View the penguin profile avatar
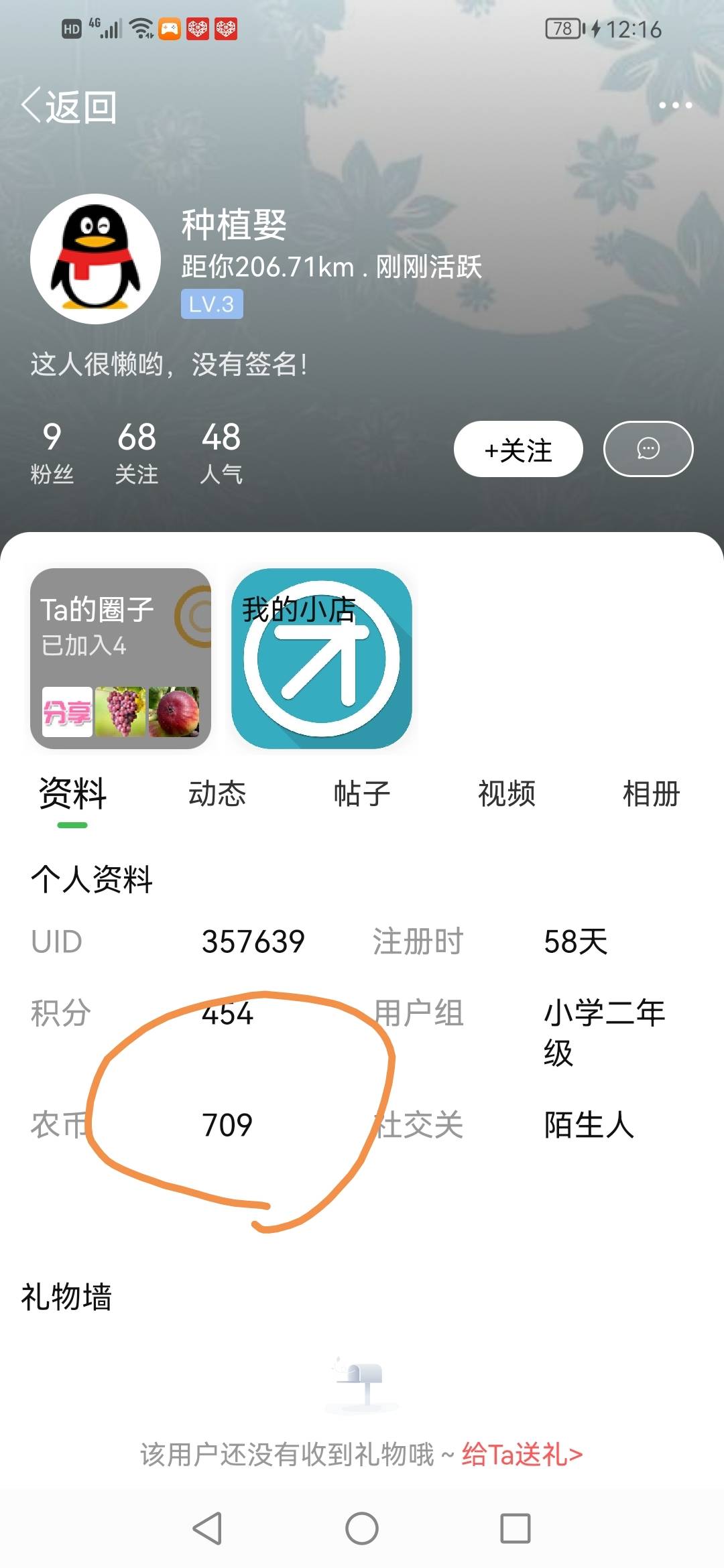This screenshot has width=724, height=1568. point(96,259)
